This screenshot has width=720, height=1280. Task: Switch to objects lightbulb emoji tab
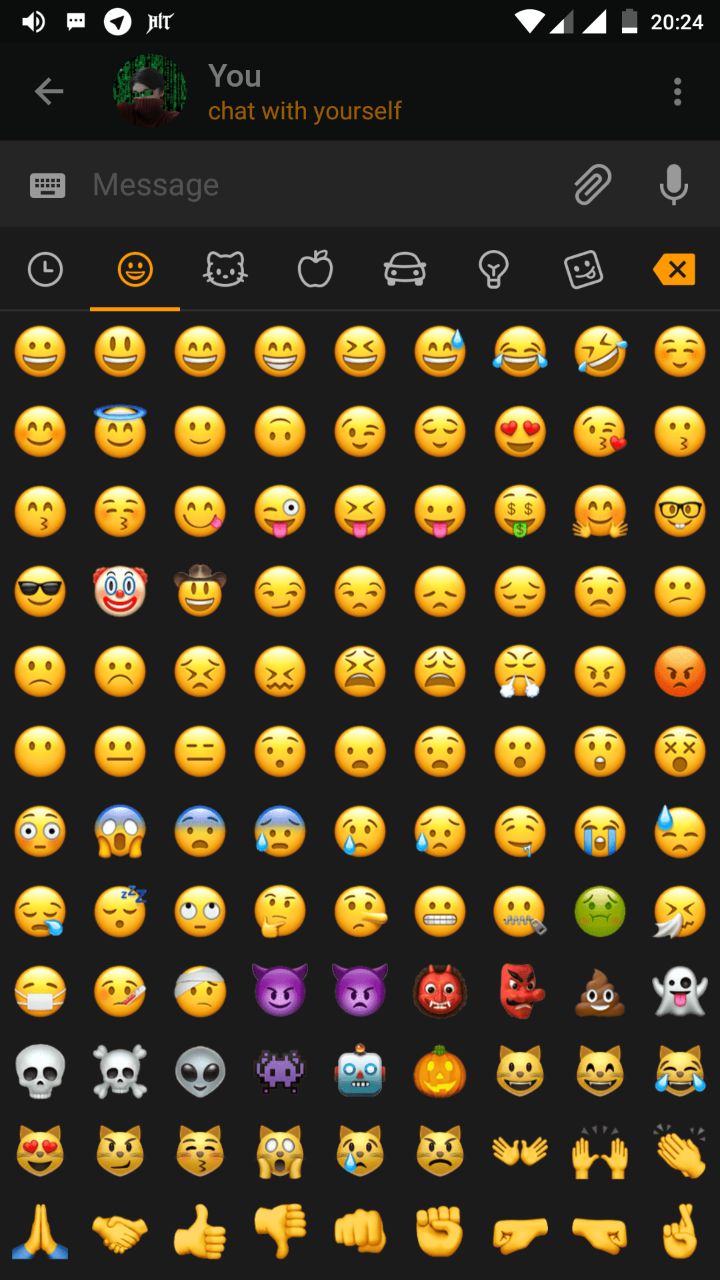[x=494, y=269]
